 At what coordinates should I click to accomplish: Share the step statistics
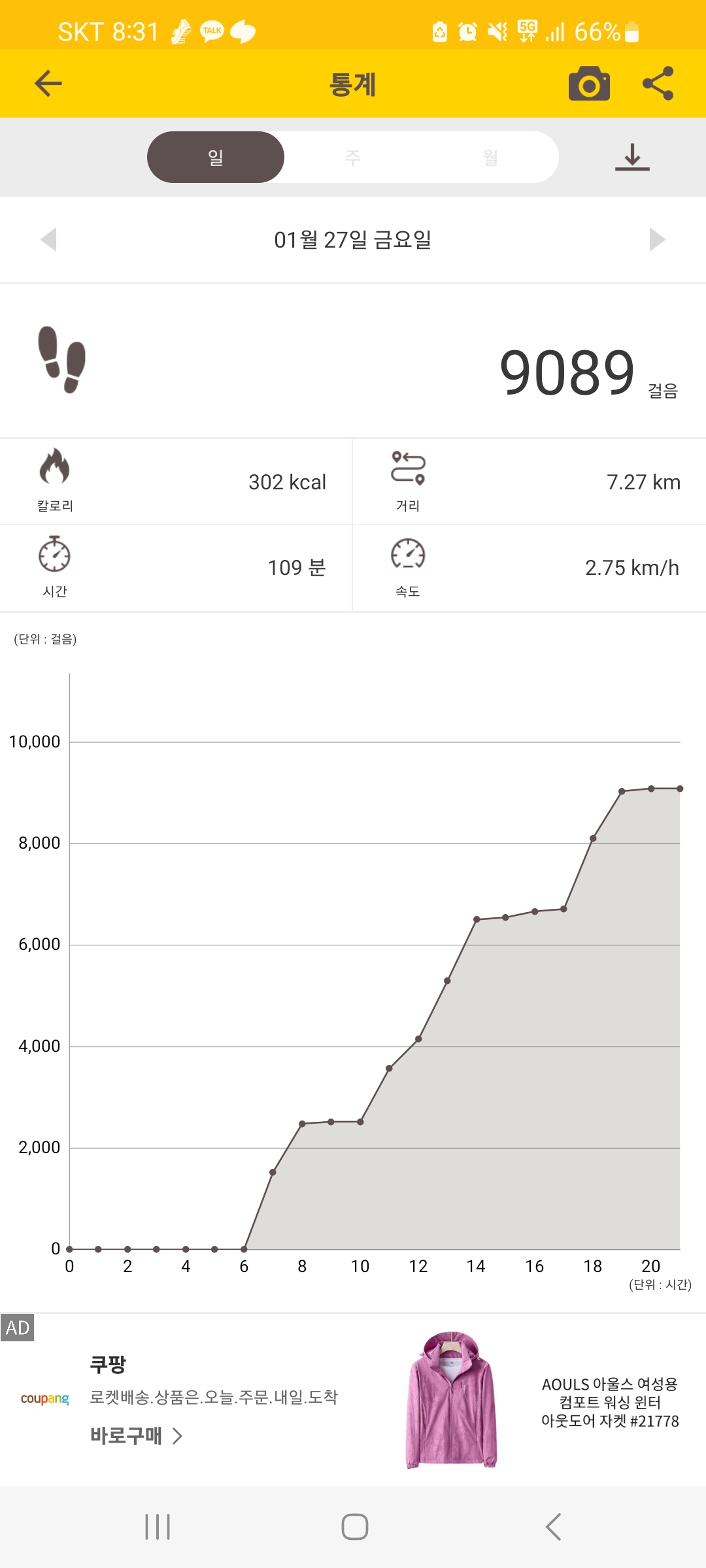[658, 84]
